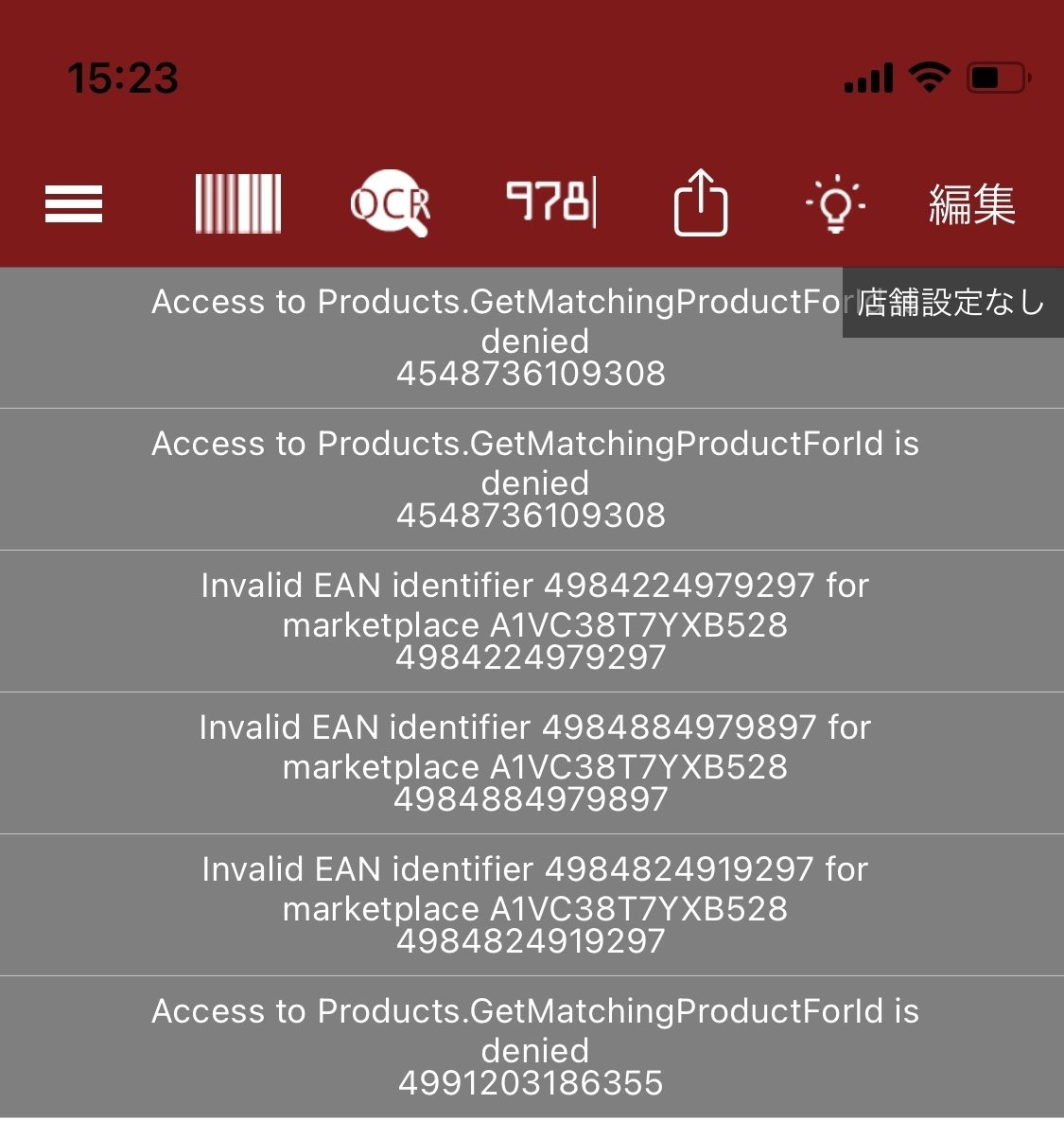Select the row with code 4984884979897
This screenshot has width=1064, height=1121.
(532, 763)
